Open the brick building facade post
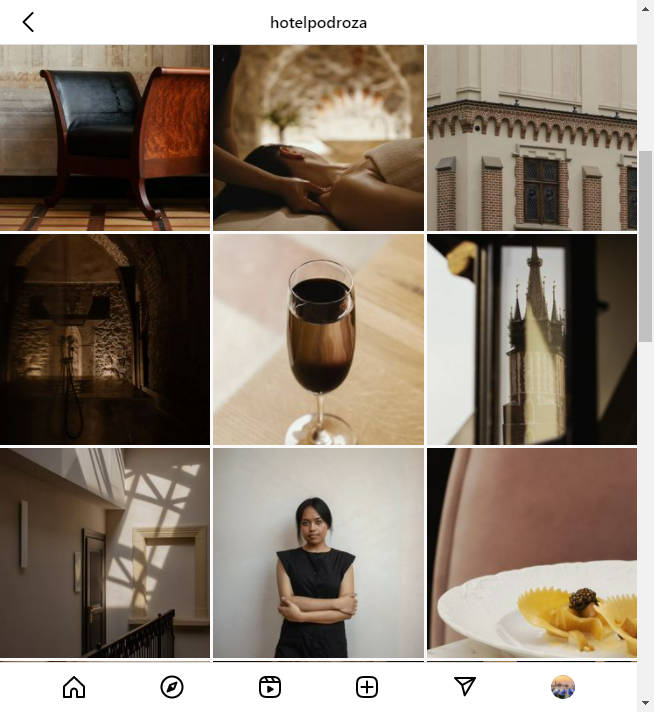Image resolution: width=654 pixels, height=712 pixels. point(531,137)
